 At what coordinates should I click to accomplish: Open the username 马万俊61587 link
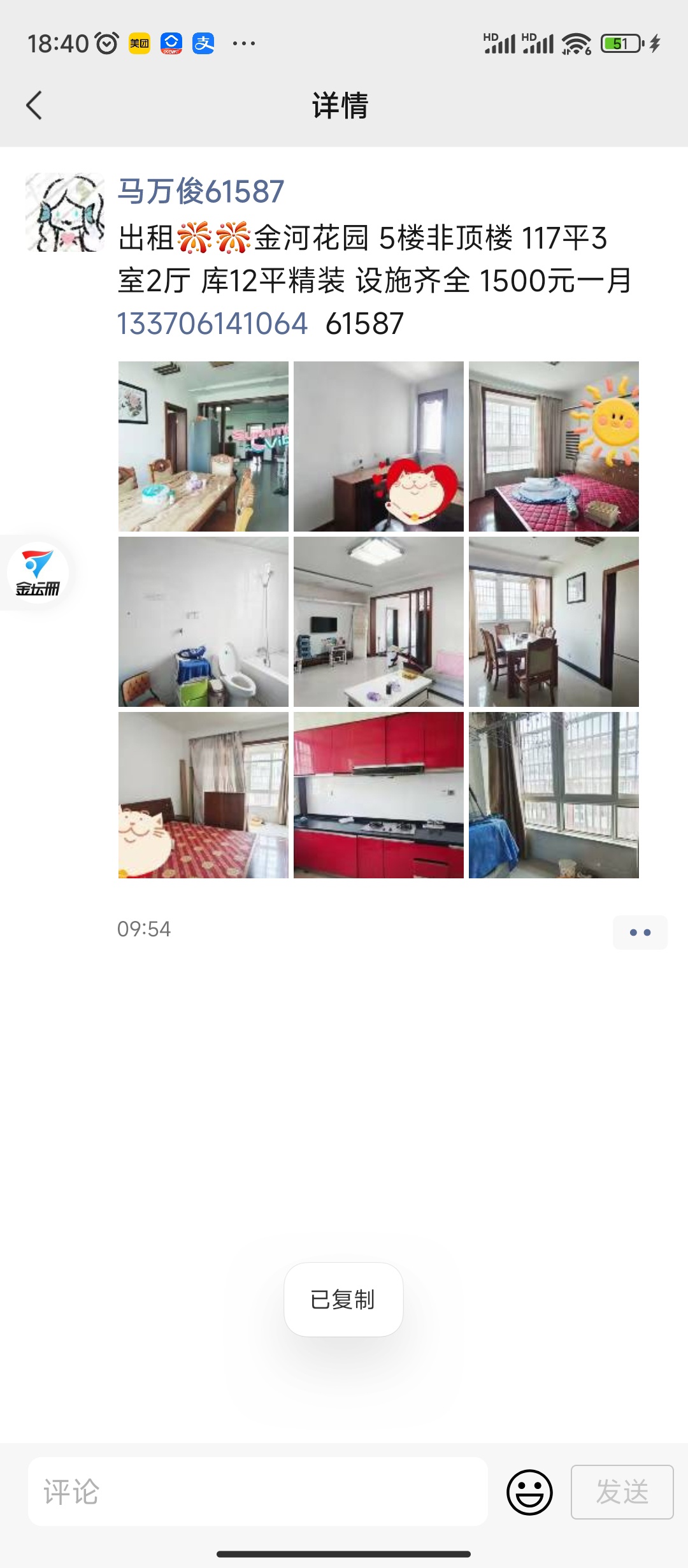pos(201,191)
